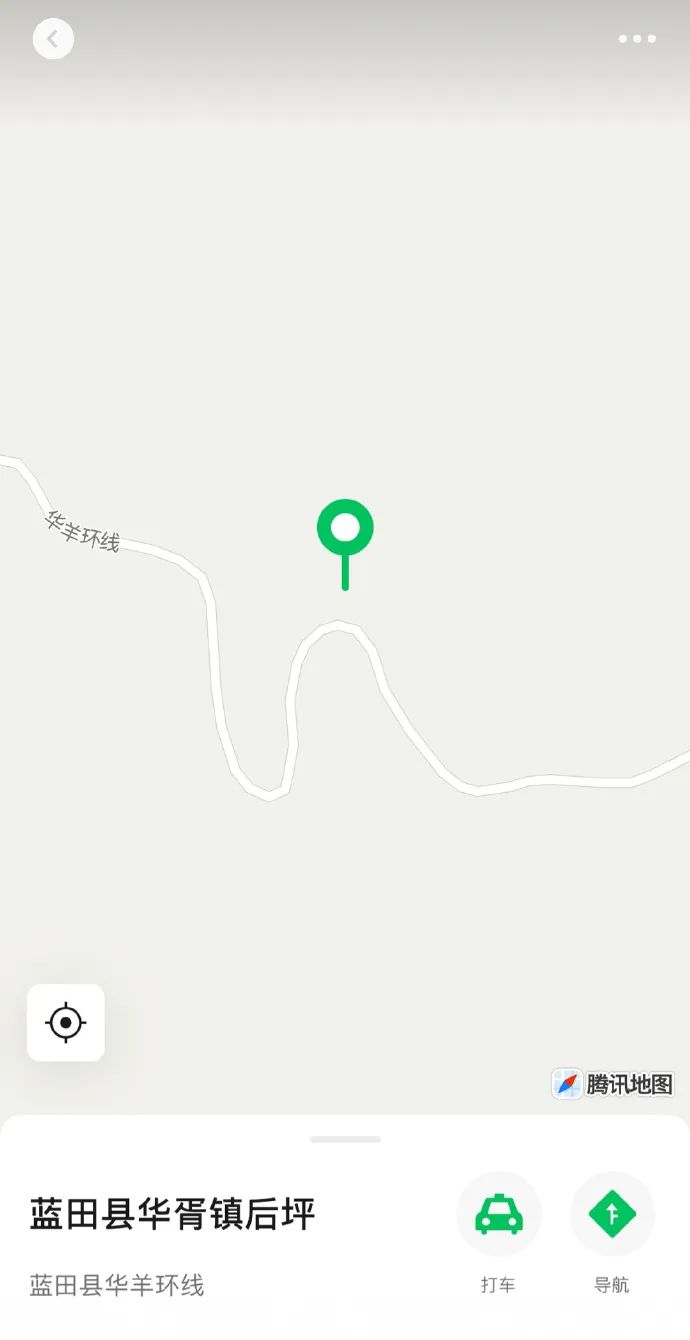Hail a taxi with 打车
This screenshot has height=1340, width=690.
pos(498,1214)
